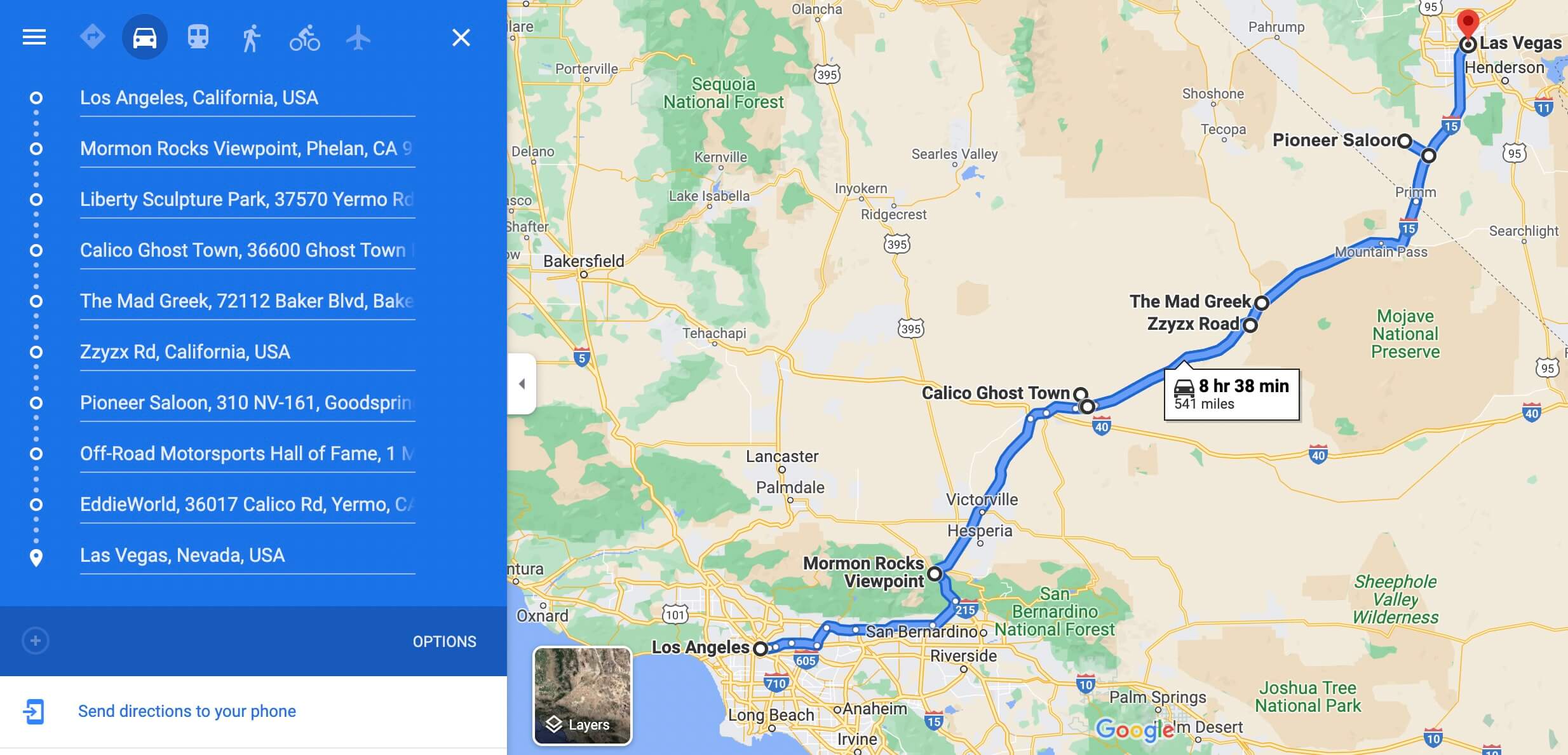The width and height of the screenshot is (1568, 755).
Task: Close the directions panel
Action: [461, 37]
